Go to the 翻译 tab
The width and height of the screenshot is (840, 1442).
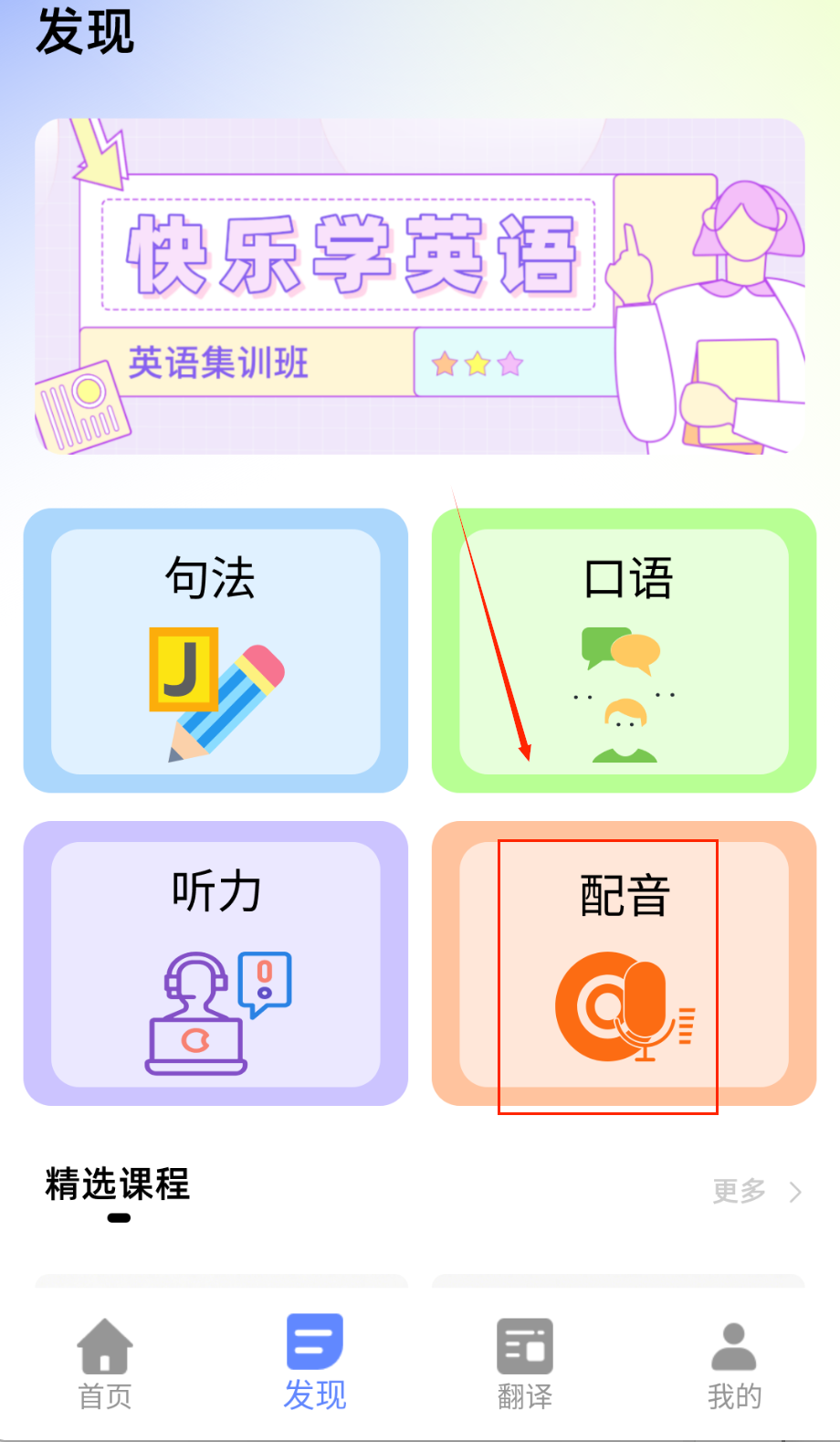click(525, 1364)
